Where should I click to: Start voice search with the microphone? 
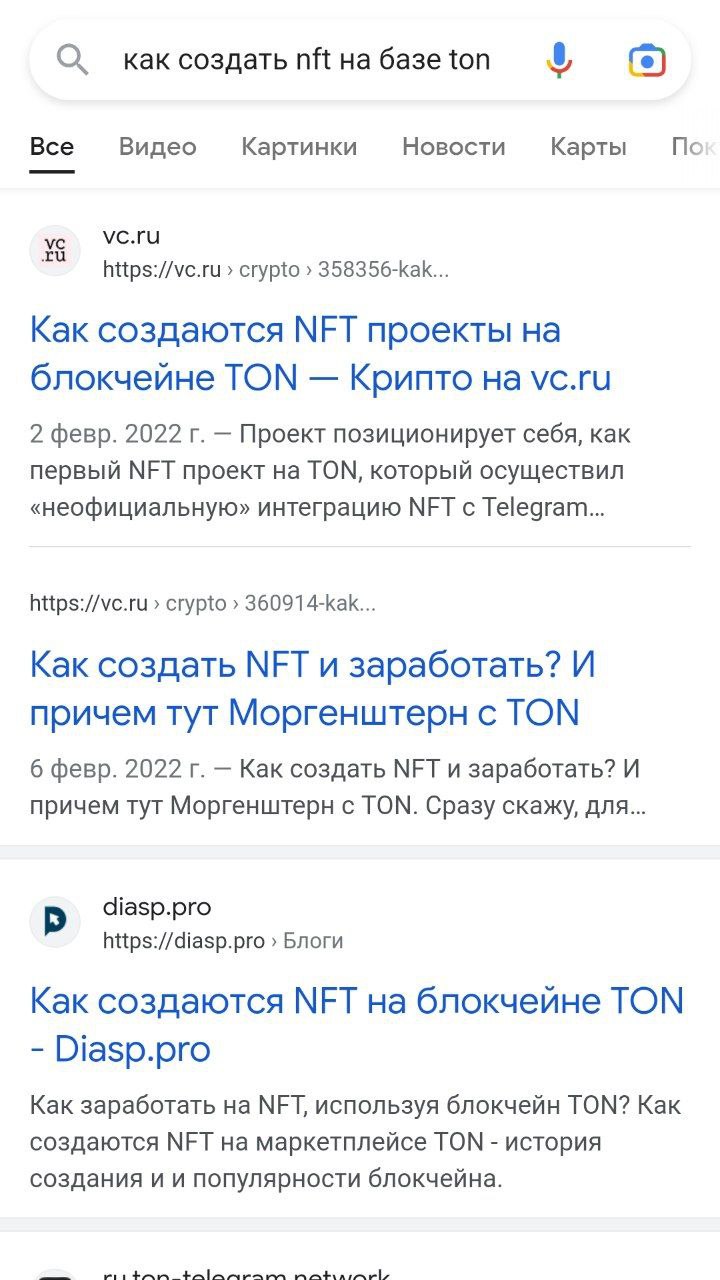pos(559,60)
